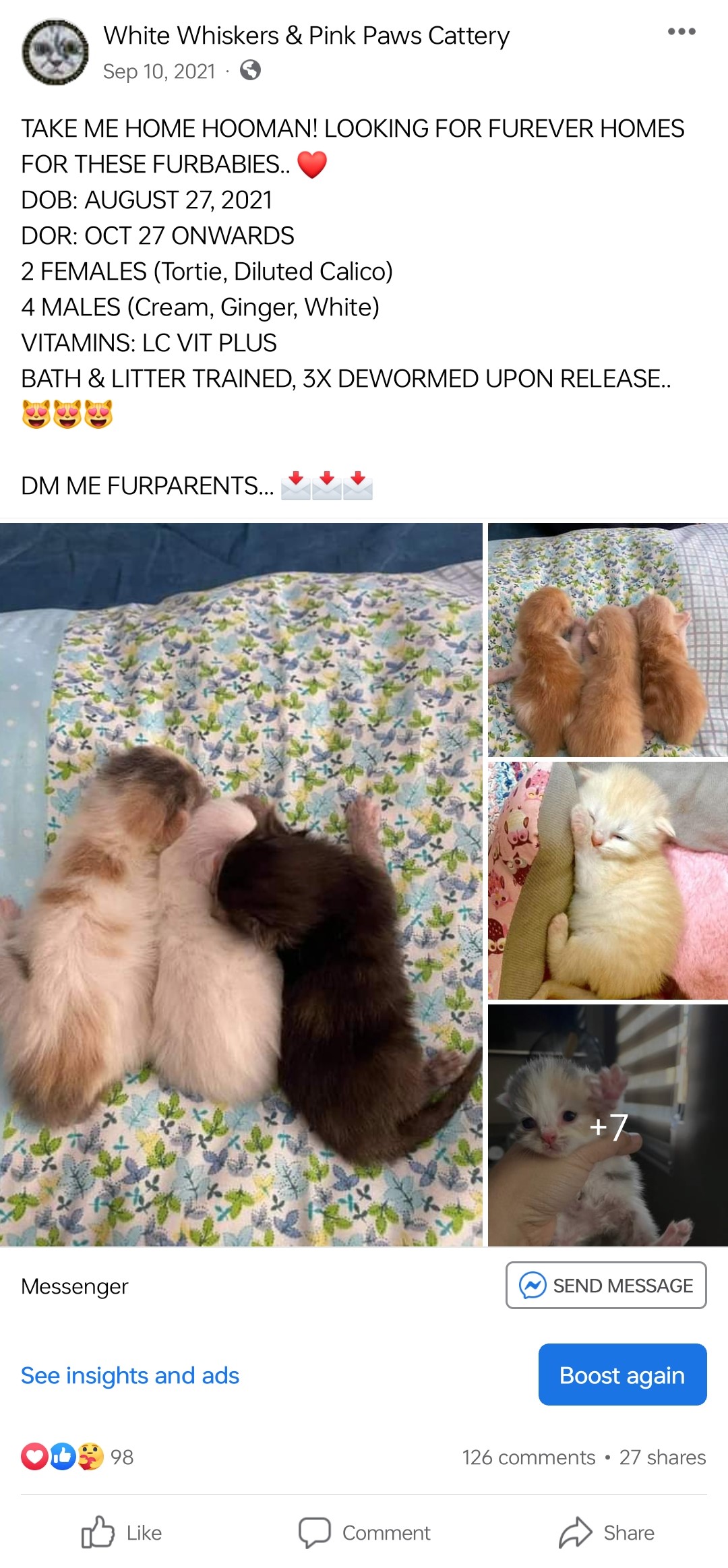
Task: View the 27 shares
Action: [x=662, y=1457]
